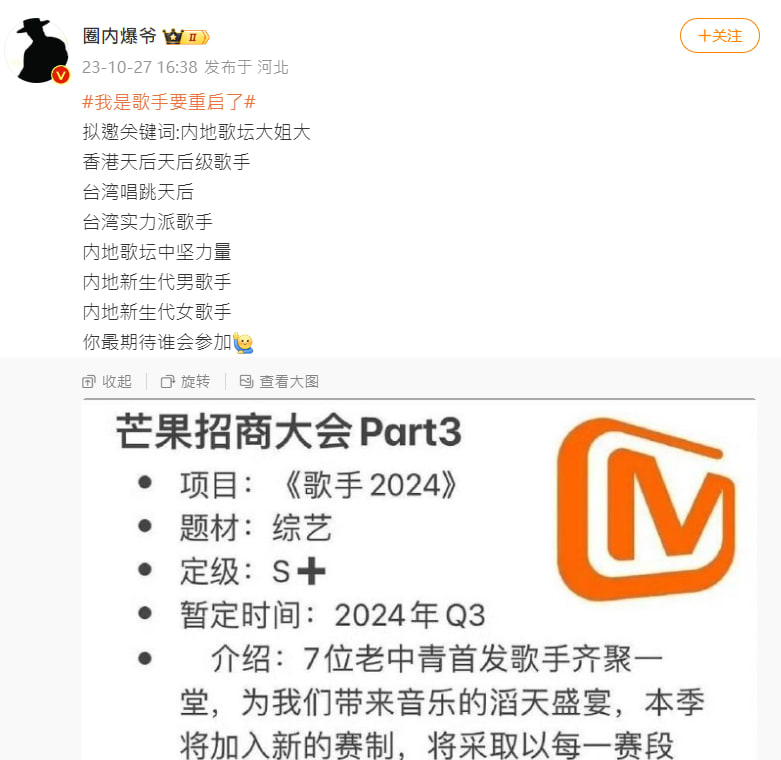Open the 芒果招商大会 post image

(x=420, y=580)
